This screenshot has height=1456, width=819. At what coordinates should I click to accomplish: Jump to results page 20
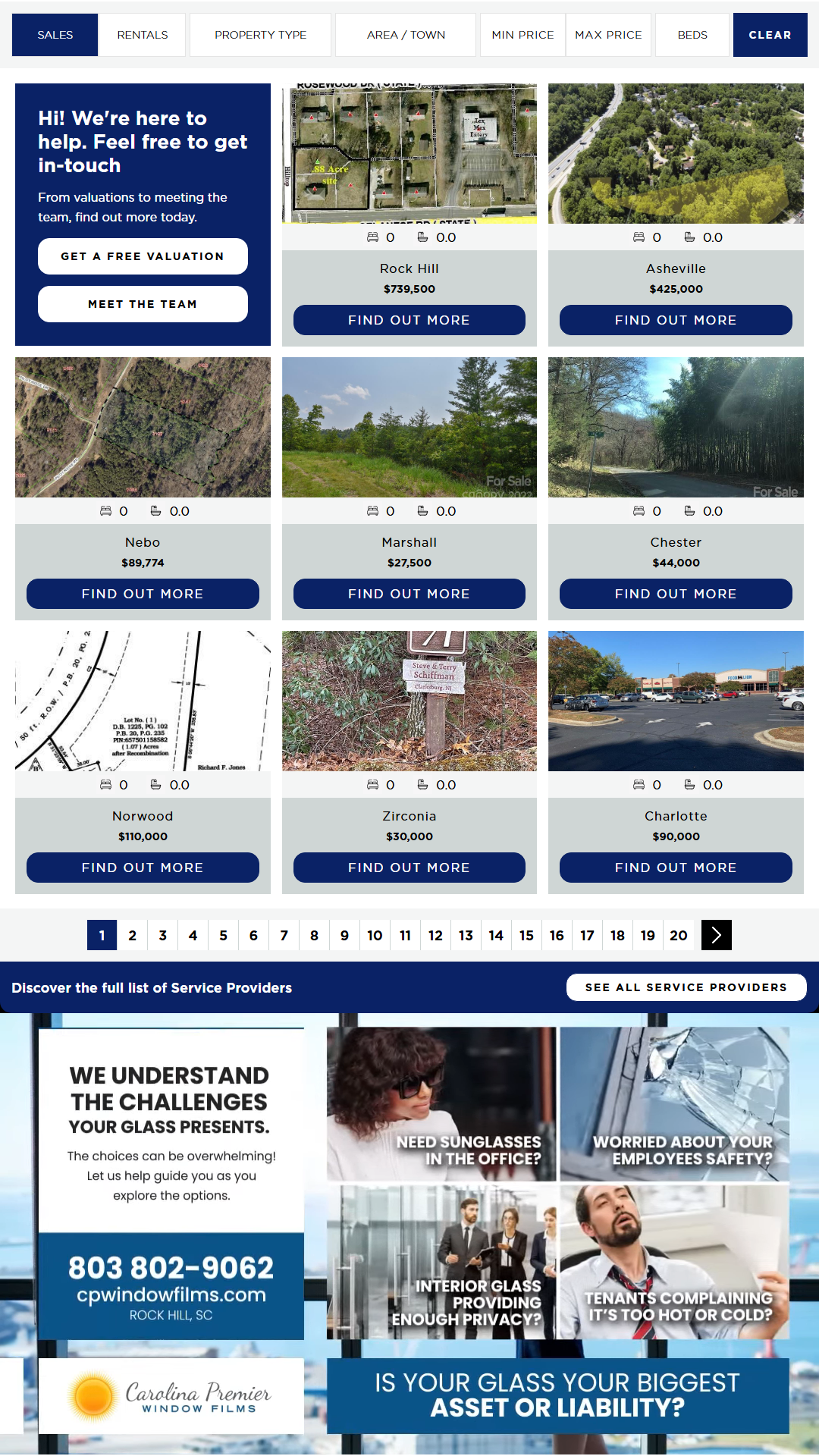pyautogui.click(x=679, y=935)
